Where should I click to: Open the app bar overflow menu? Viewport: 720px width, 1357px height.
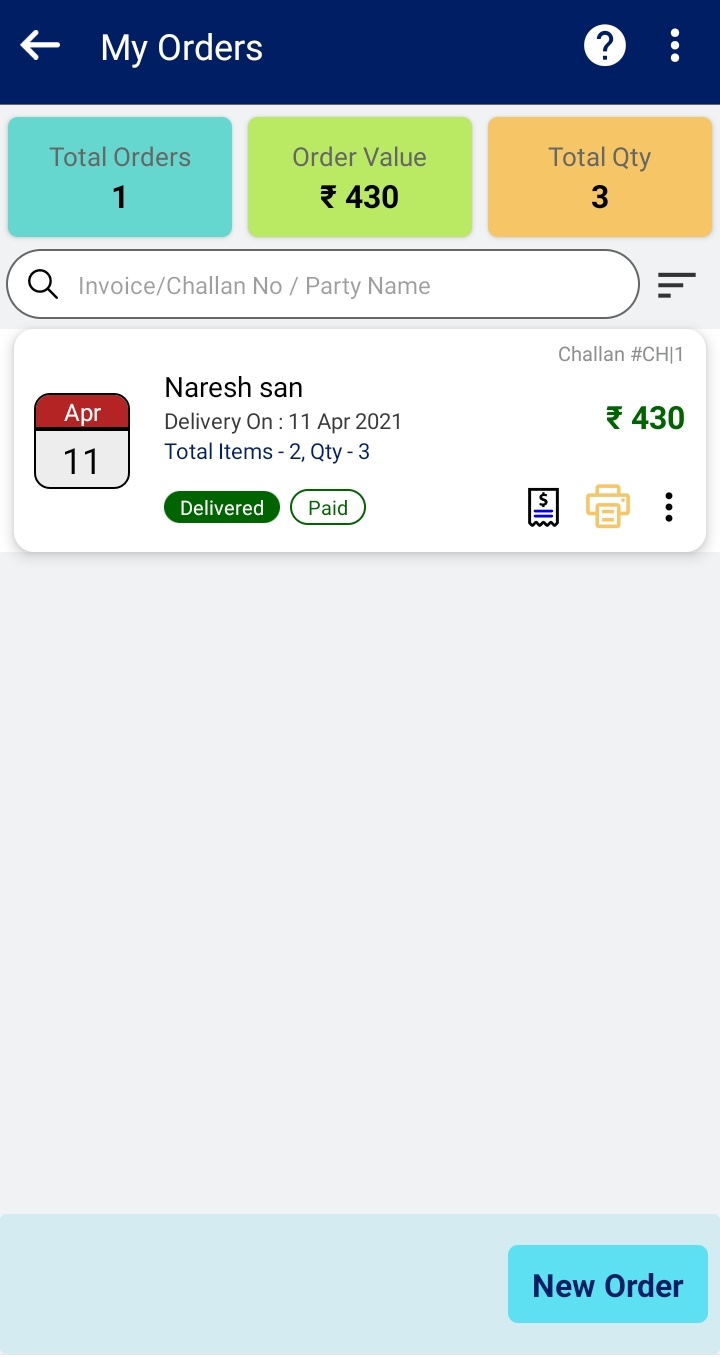click(675, 46)
